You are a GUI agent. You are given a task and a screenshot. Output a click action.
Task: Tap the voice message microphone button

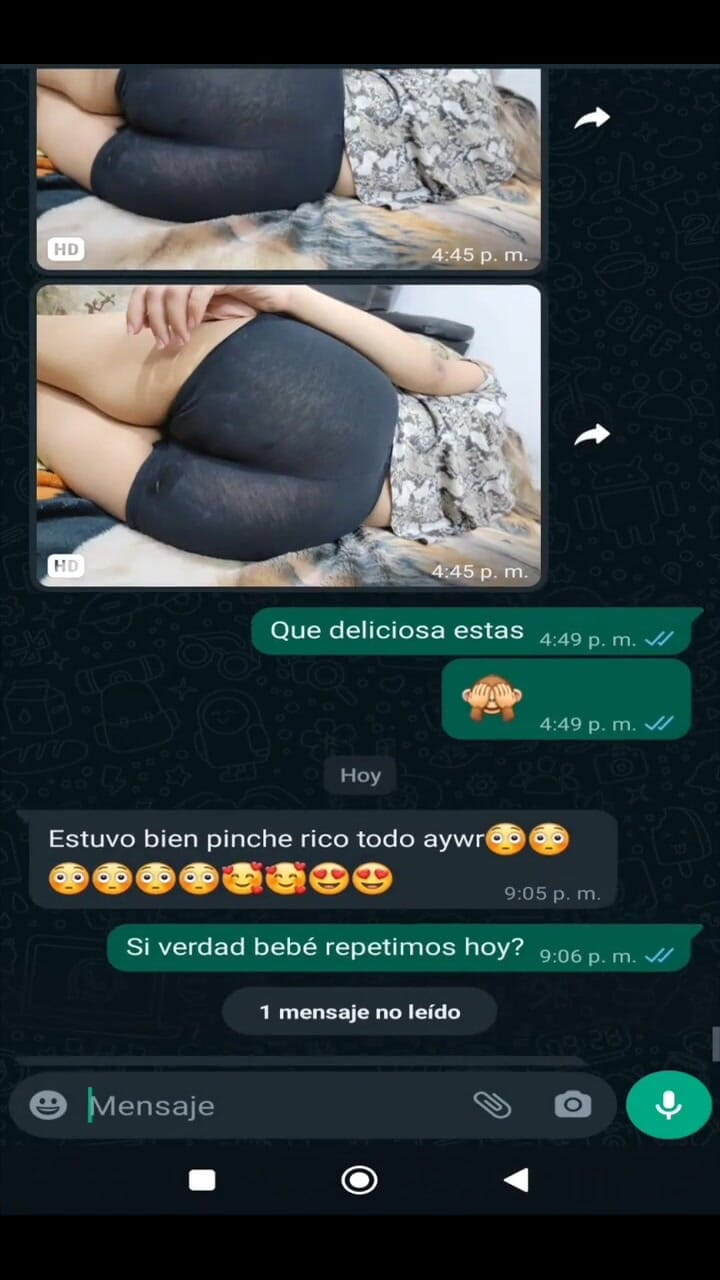668,1104
